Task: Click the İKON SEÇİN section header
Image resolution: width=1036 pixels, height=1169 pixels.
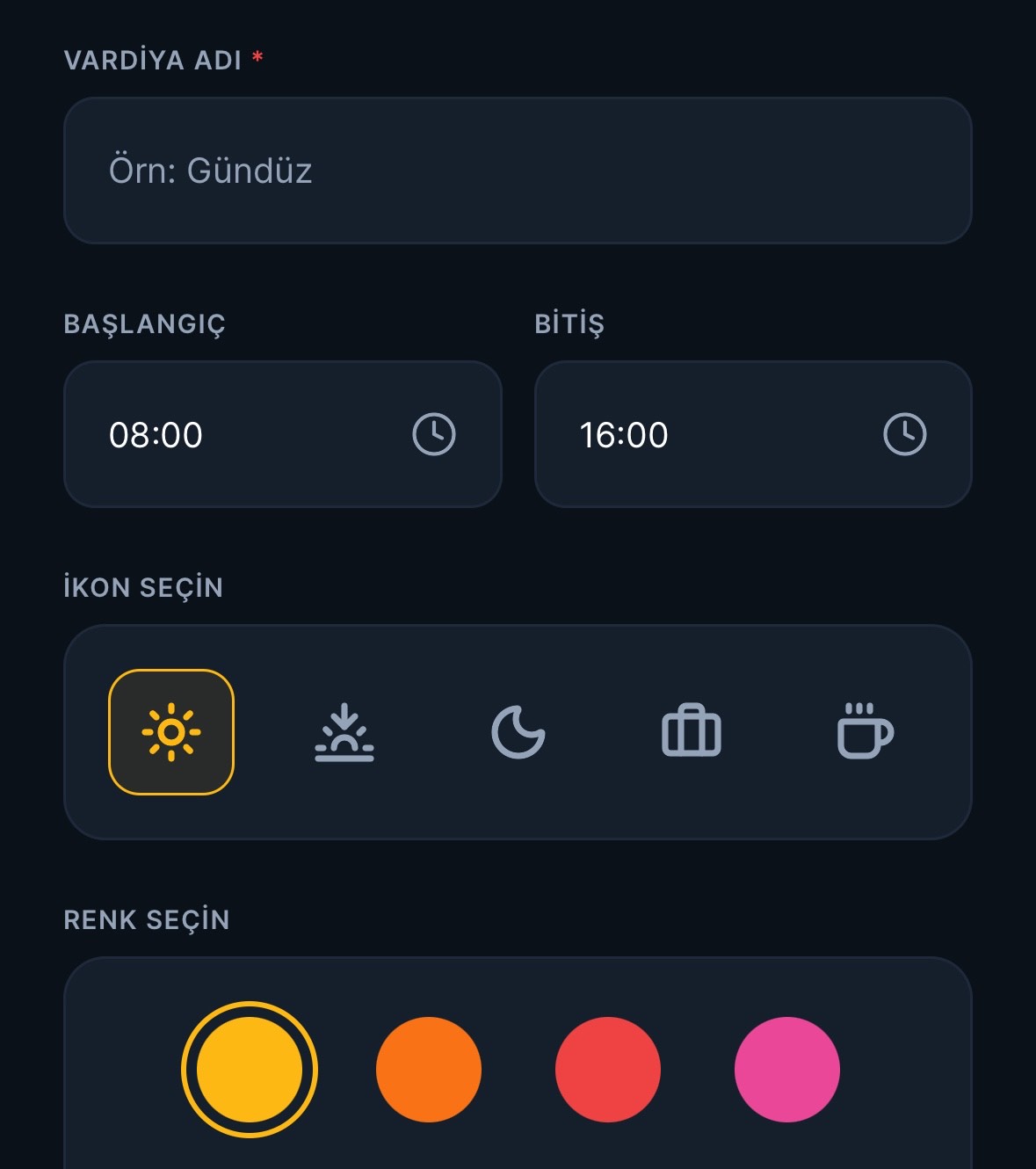Action: click(x=142, y=586)
